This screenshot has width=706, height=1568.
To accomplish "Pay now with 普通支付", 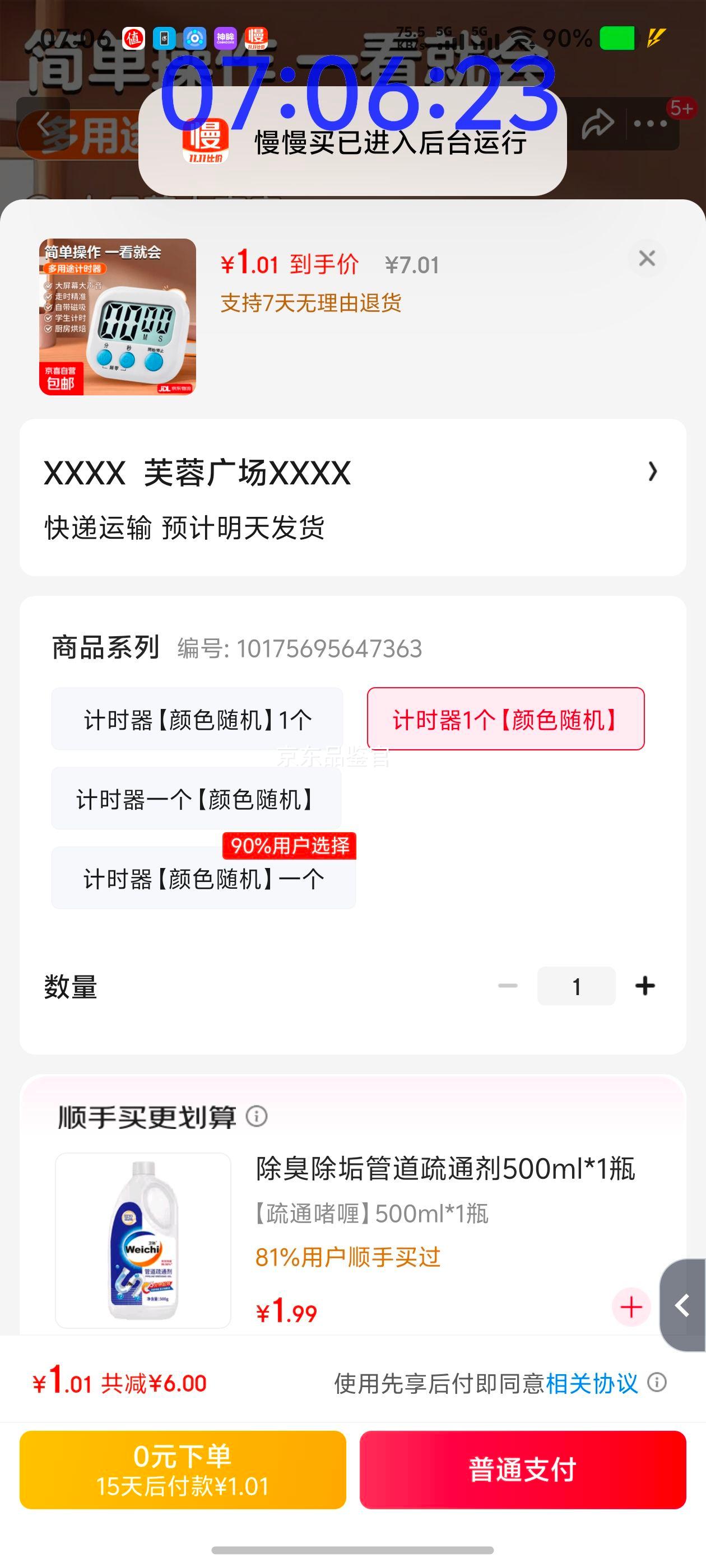I will [523, 1469].
